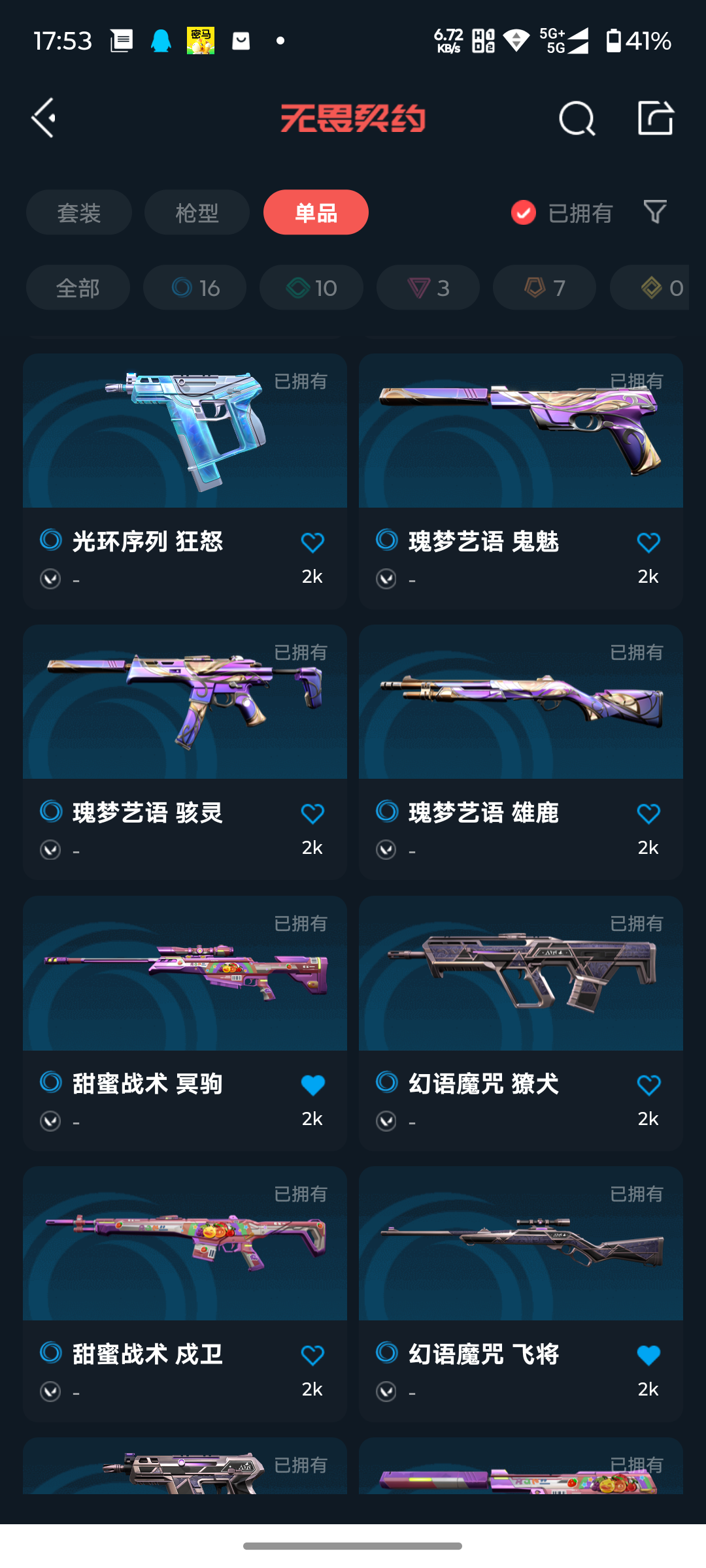The height and width of the screenshot is (1568, 706).
Task: Switch to the 枪型 tab
Action: pyautogui.click(x=197, y=212)
